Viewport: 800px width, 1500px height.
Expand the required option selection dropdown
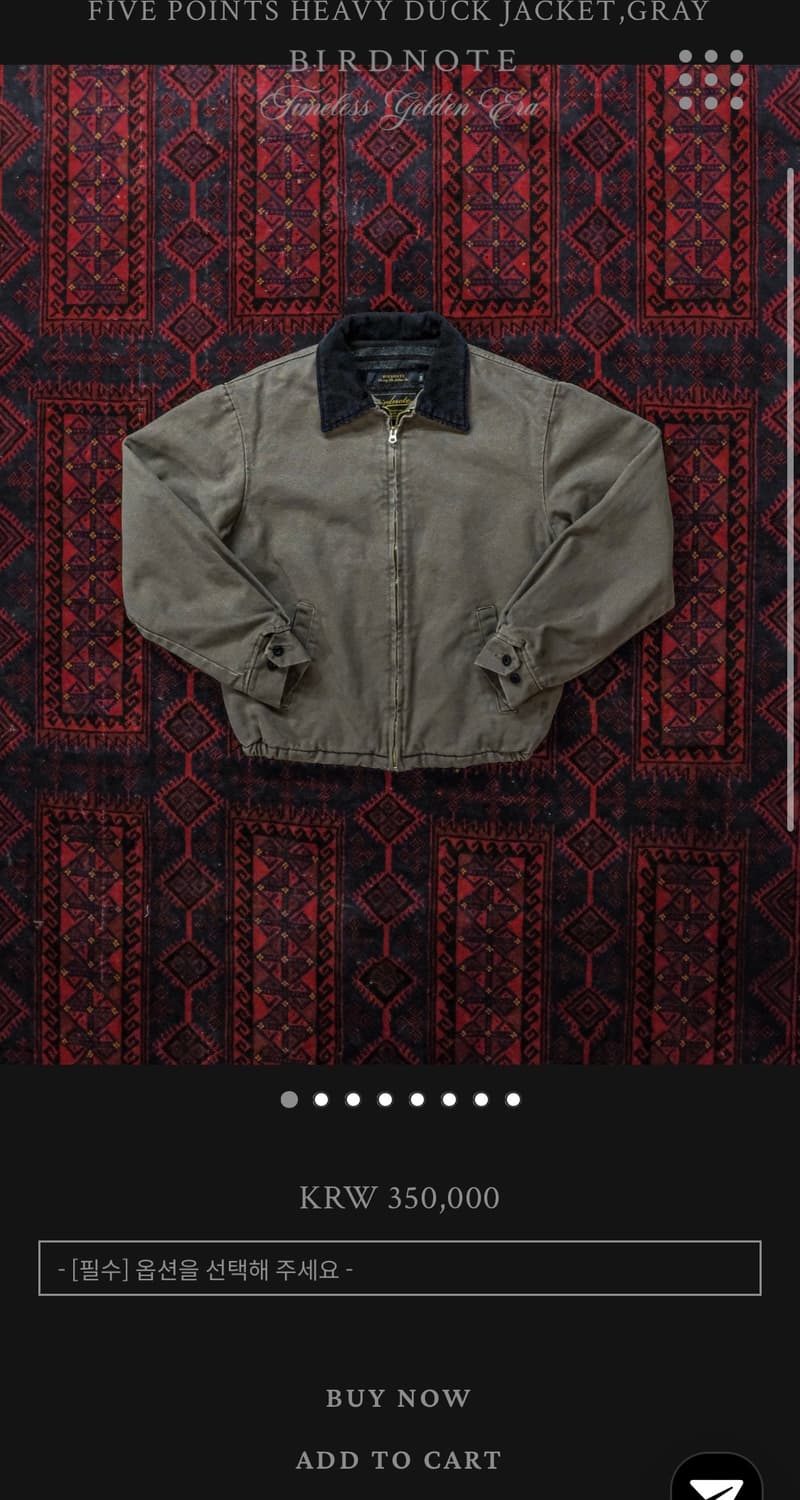coord(400,1268)
